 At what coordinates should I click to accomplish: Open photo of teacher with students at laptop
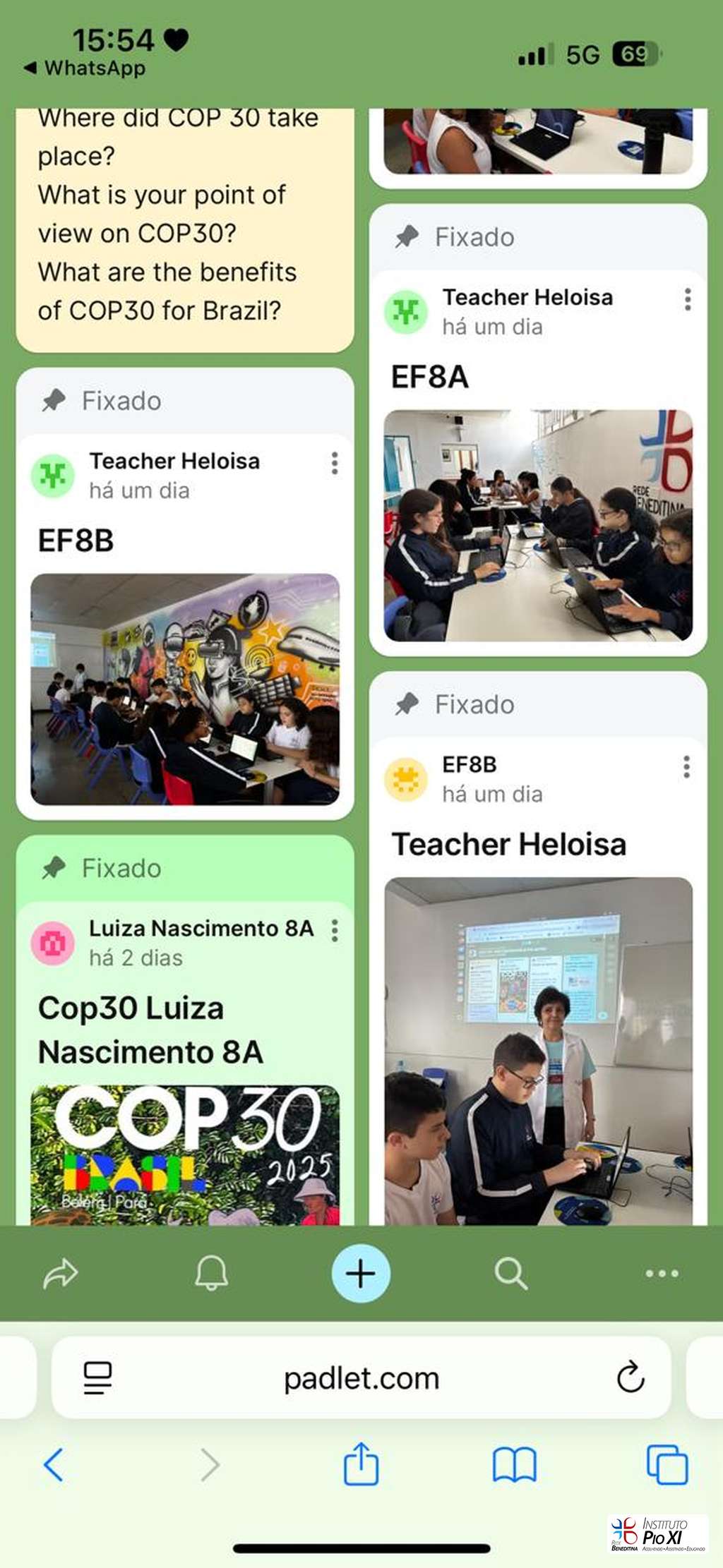pyautogui.click(x=538, y=1050)
